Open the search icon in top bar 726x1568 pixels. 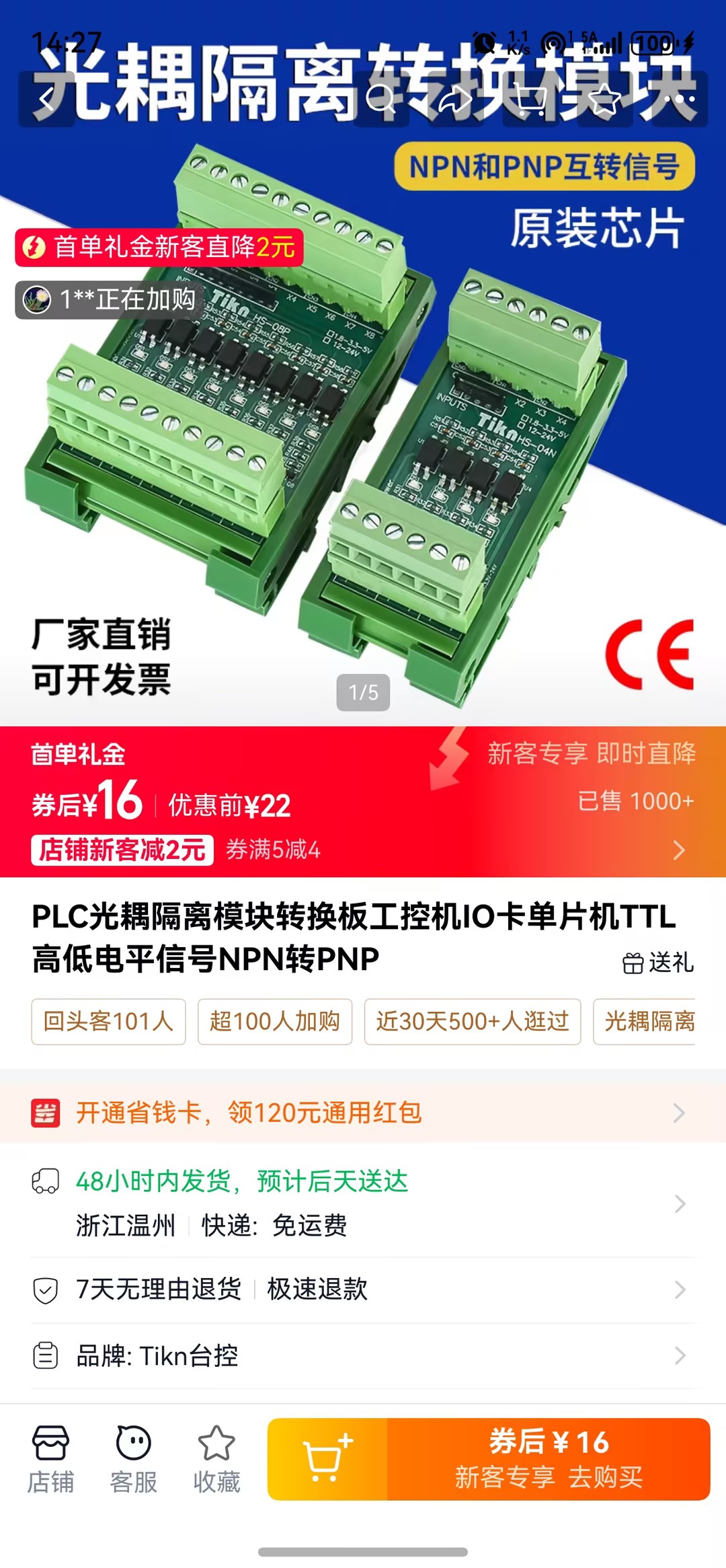pos(381,100)
